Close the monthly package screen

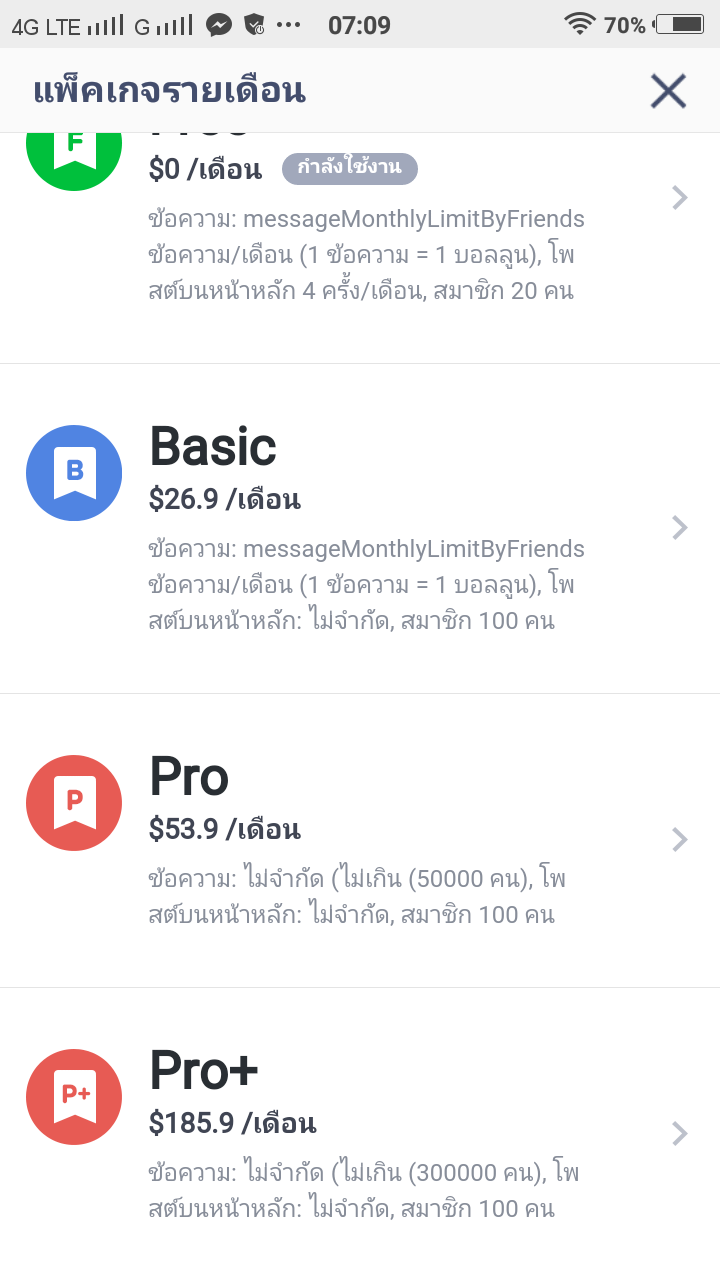668,91
